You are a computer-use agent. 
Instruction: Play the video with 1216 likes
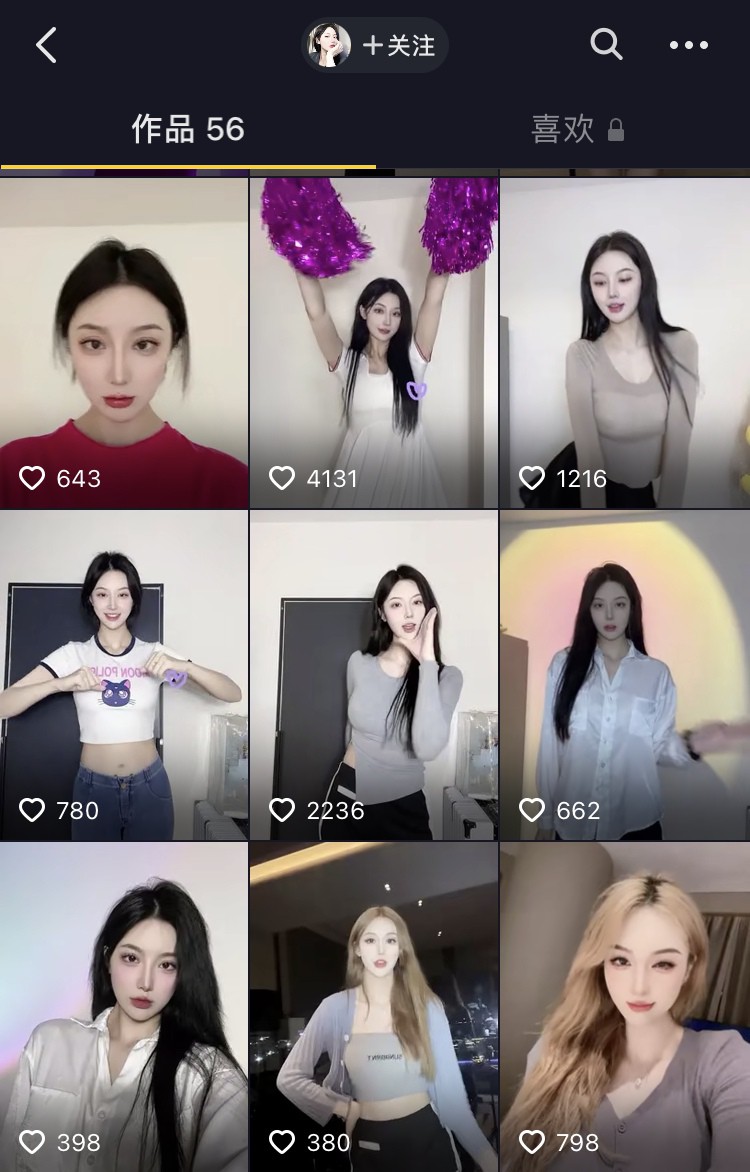tap(625, 343)
